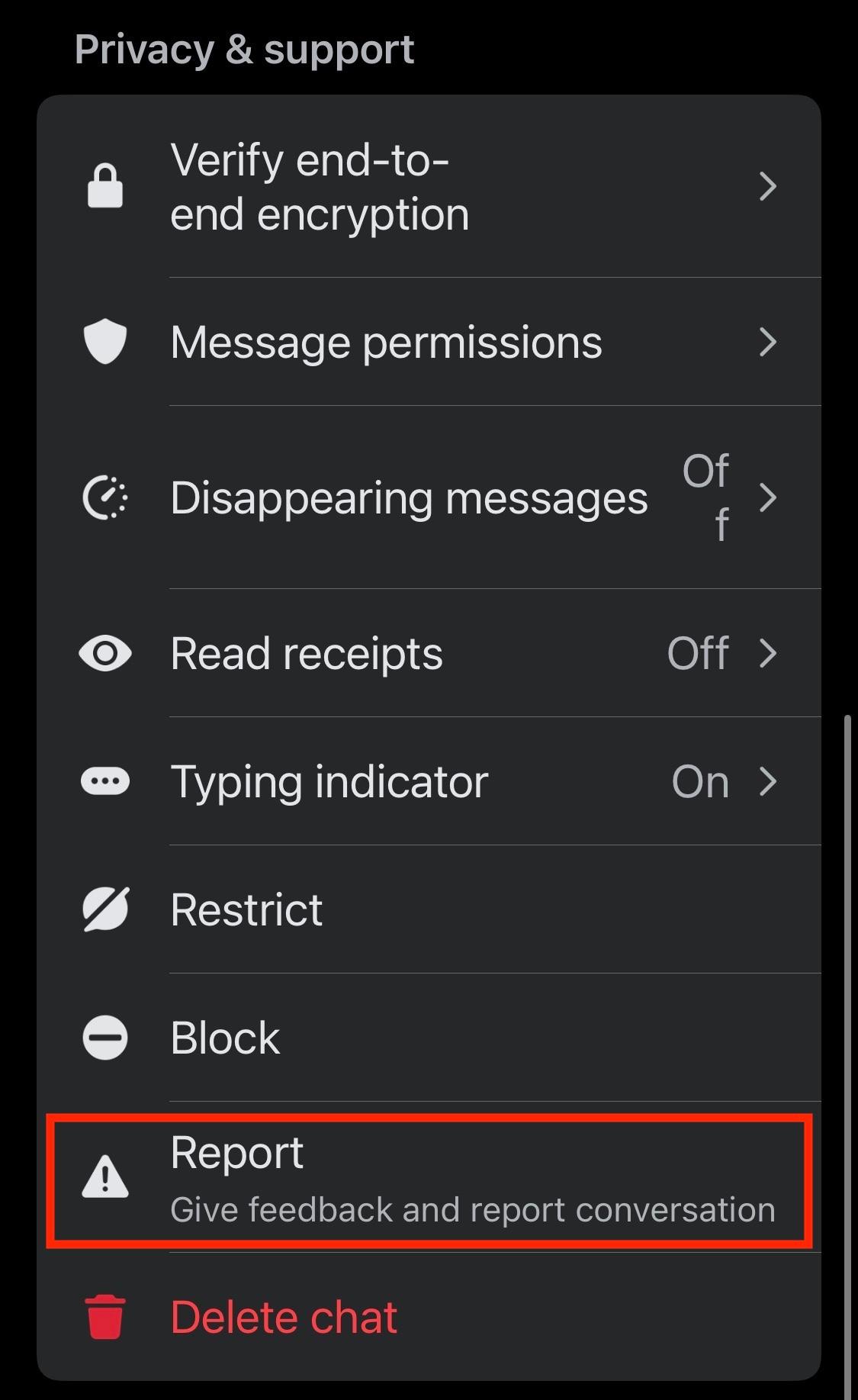
Task: Open Typing indicator setting
Action: click(x=427, y=782)
